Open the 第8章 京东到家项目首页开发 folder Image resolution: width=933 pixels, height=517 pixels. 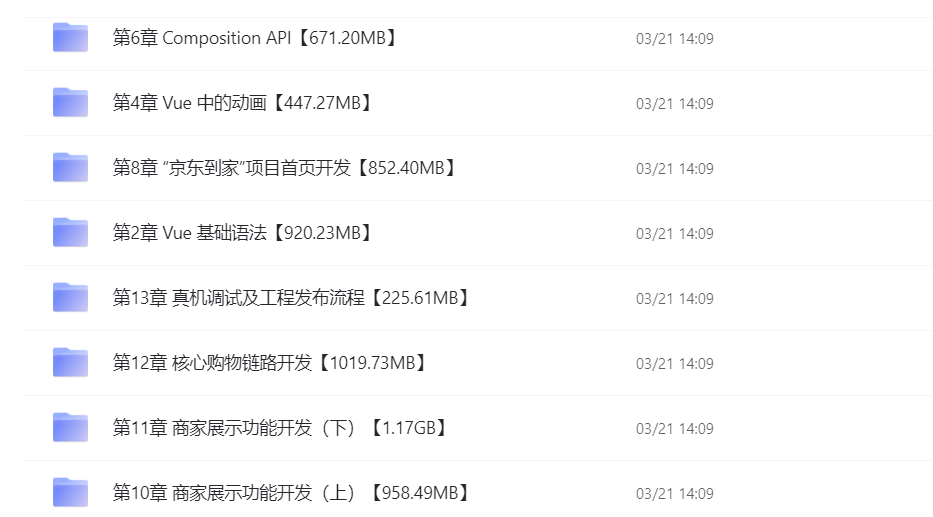(284, 168)
